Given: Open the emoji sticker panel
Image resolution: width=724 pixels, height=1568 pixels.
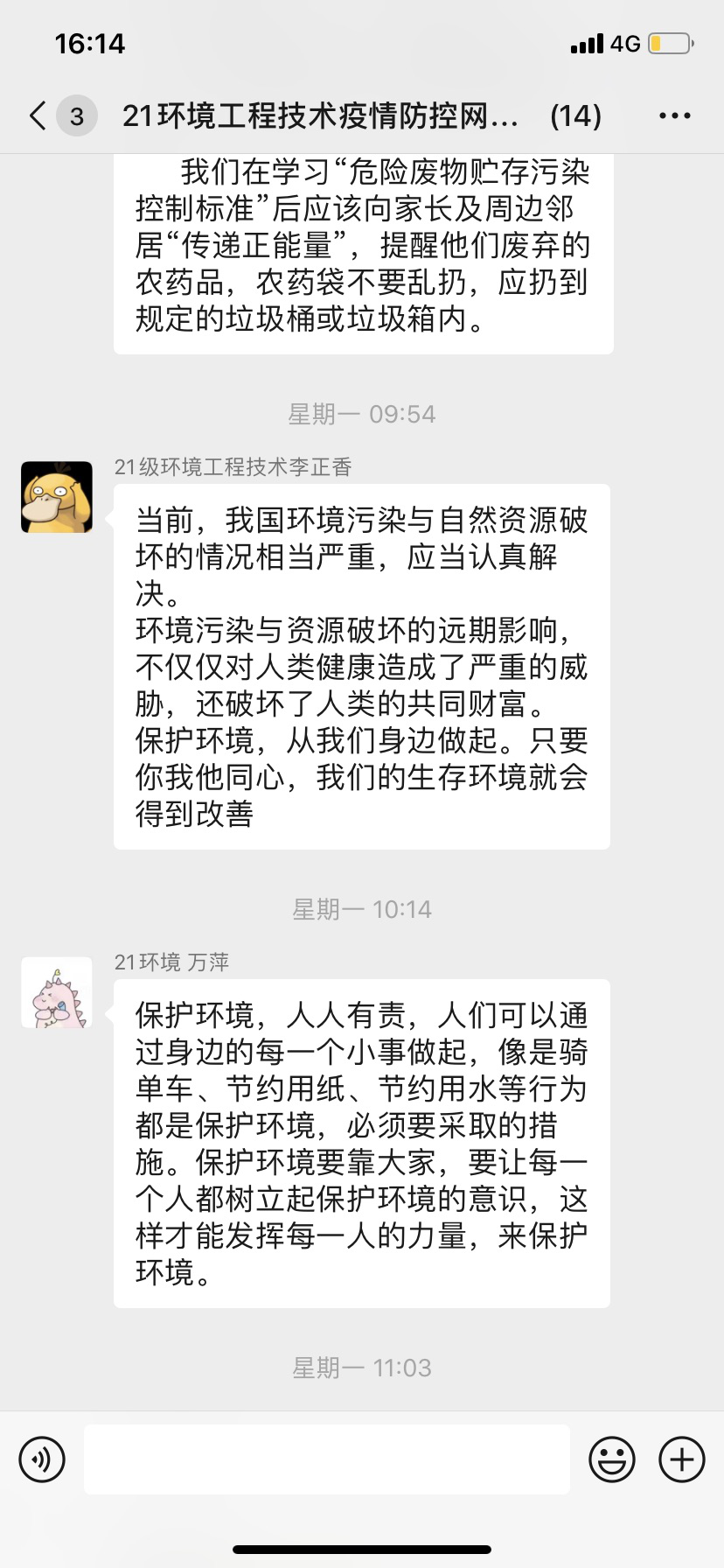Looking at the screenshot, I should pos(611,1459).
